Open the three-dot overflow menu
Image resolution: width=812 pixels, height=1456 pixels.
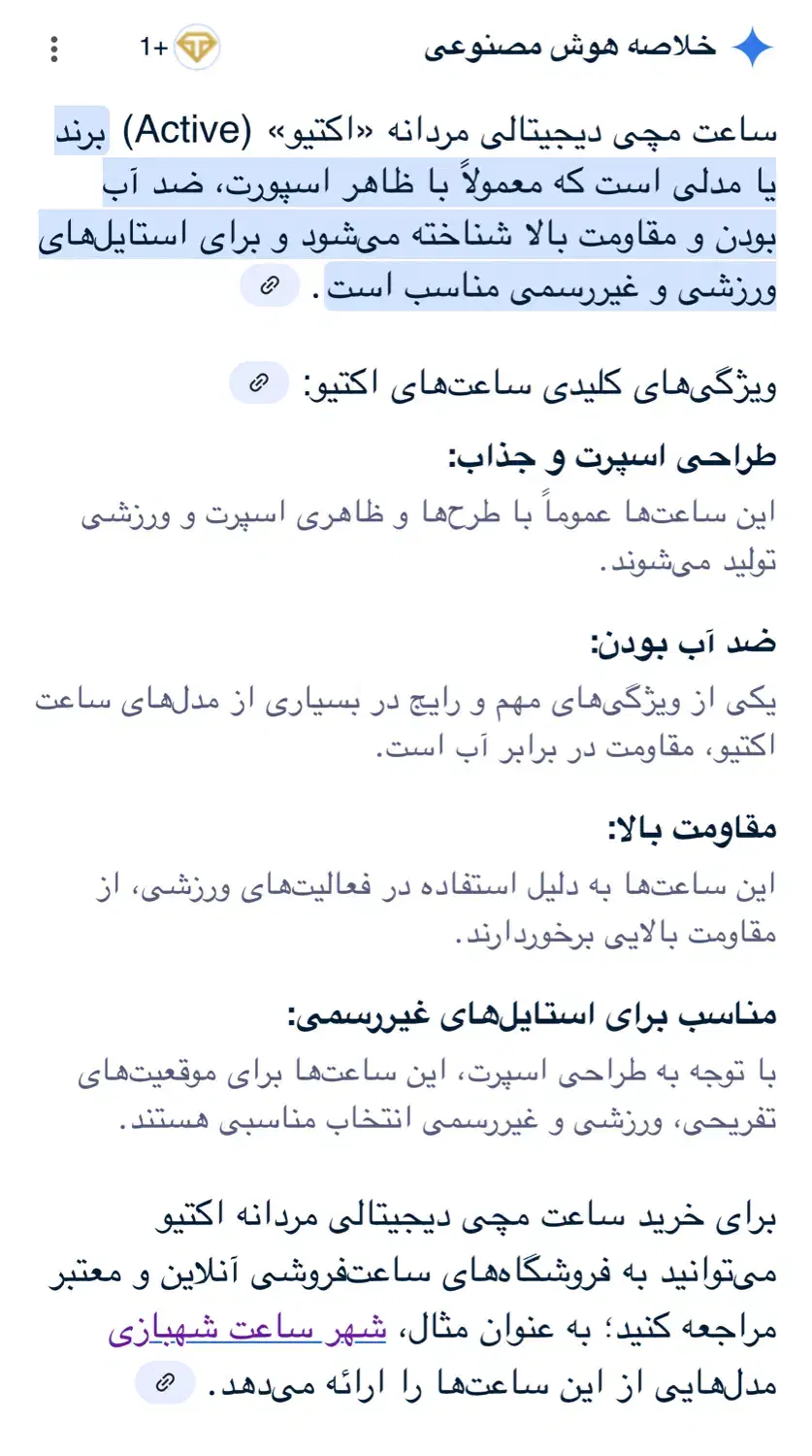pyautogui.click(x=54, y=49)
